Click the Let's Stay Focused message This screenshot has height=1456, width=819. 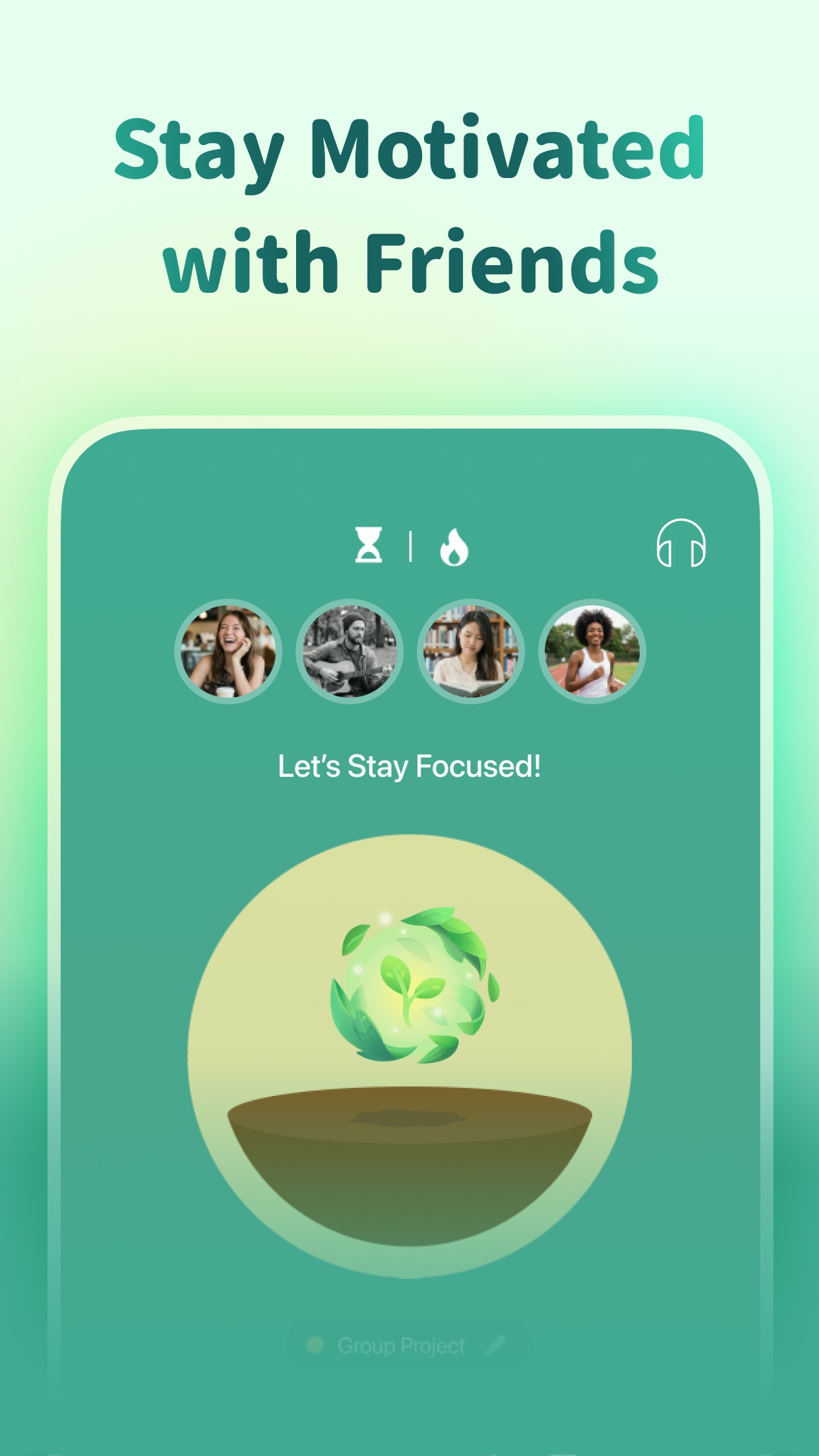[x=409, y=766]
